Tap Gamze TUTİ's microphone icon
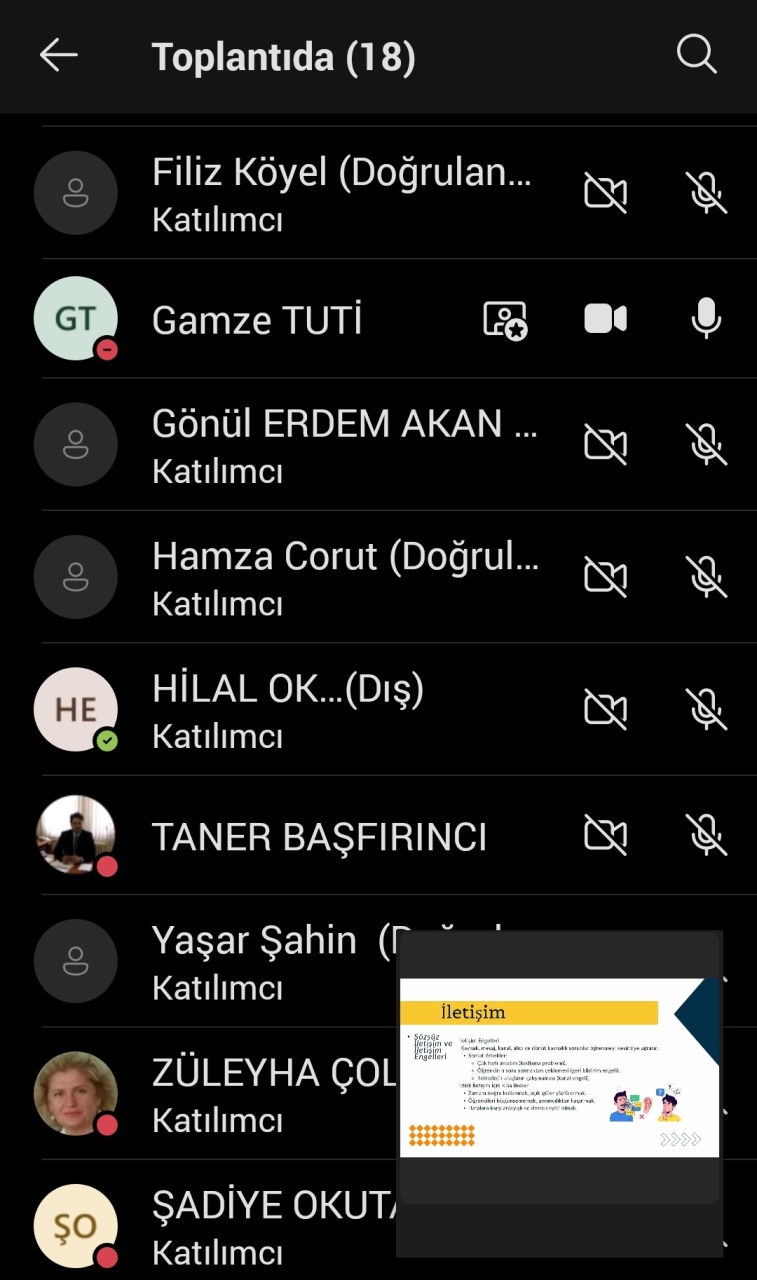This screenshot has width=757, height=1280. pyautogui.click(x=706, y=319)
